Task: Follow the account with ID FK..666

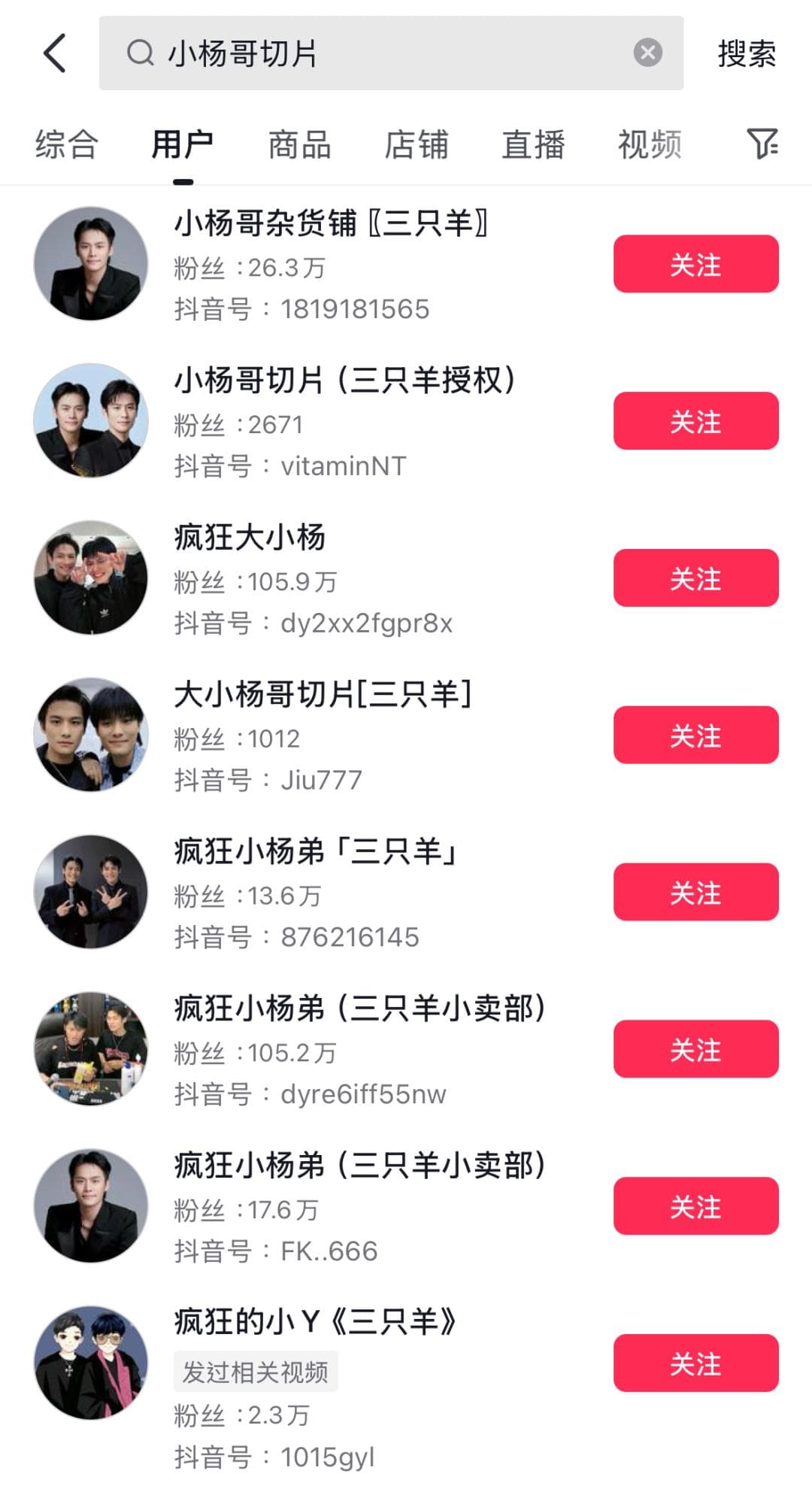Action: [695, 1207]
